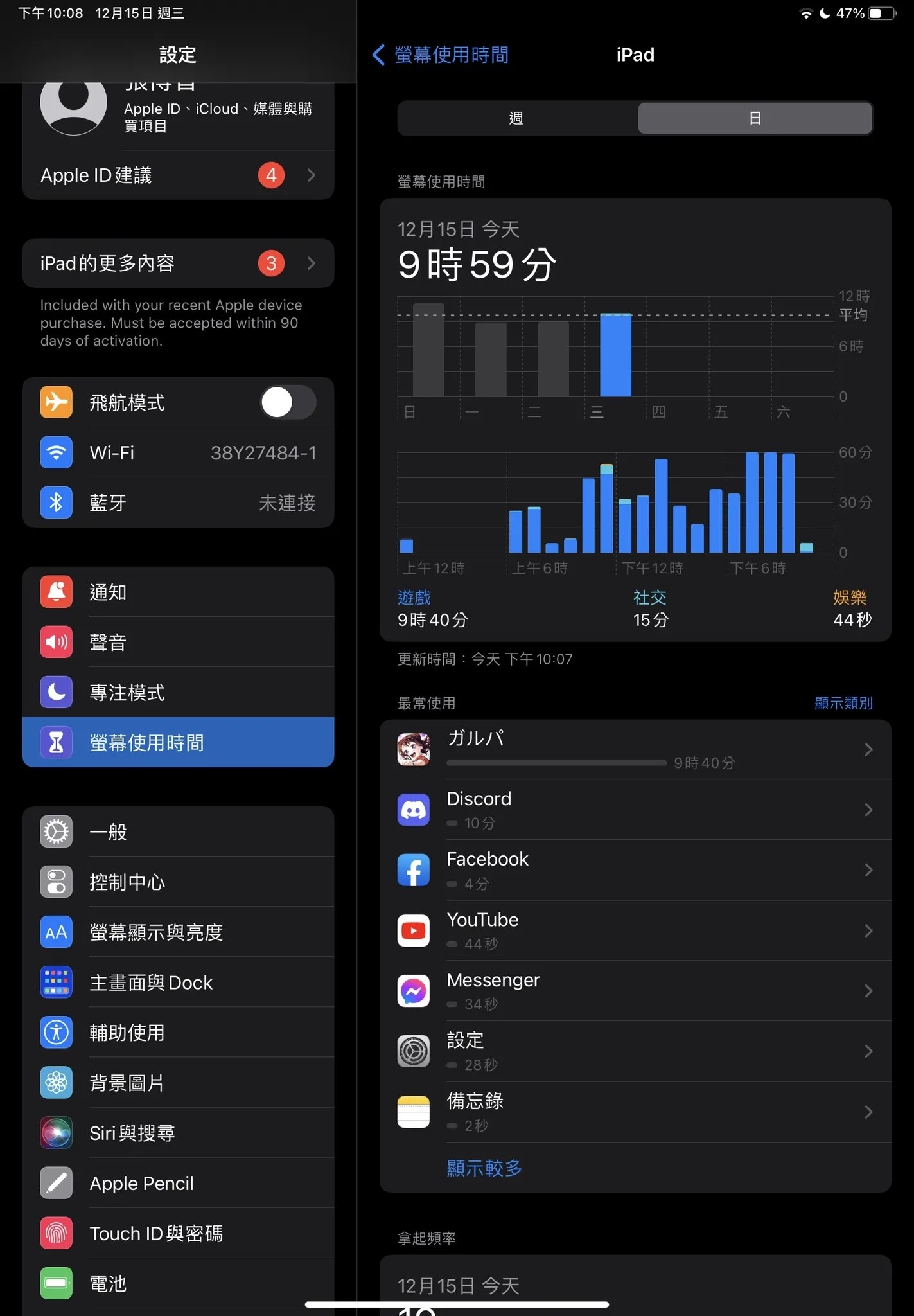Open 一般 settings
Viewport: 914px width, 1316px height.
[x=178, y=832]
